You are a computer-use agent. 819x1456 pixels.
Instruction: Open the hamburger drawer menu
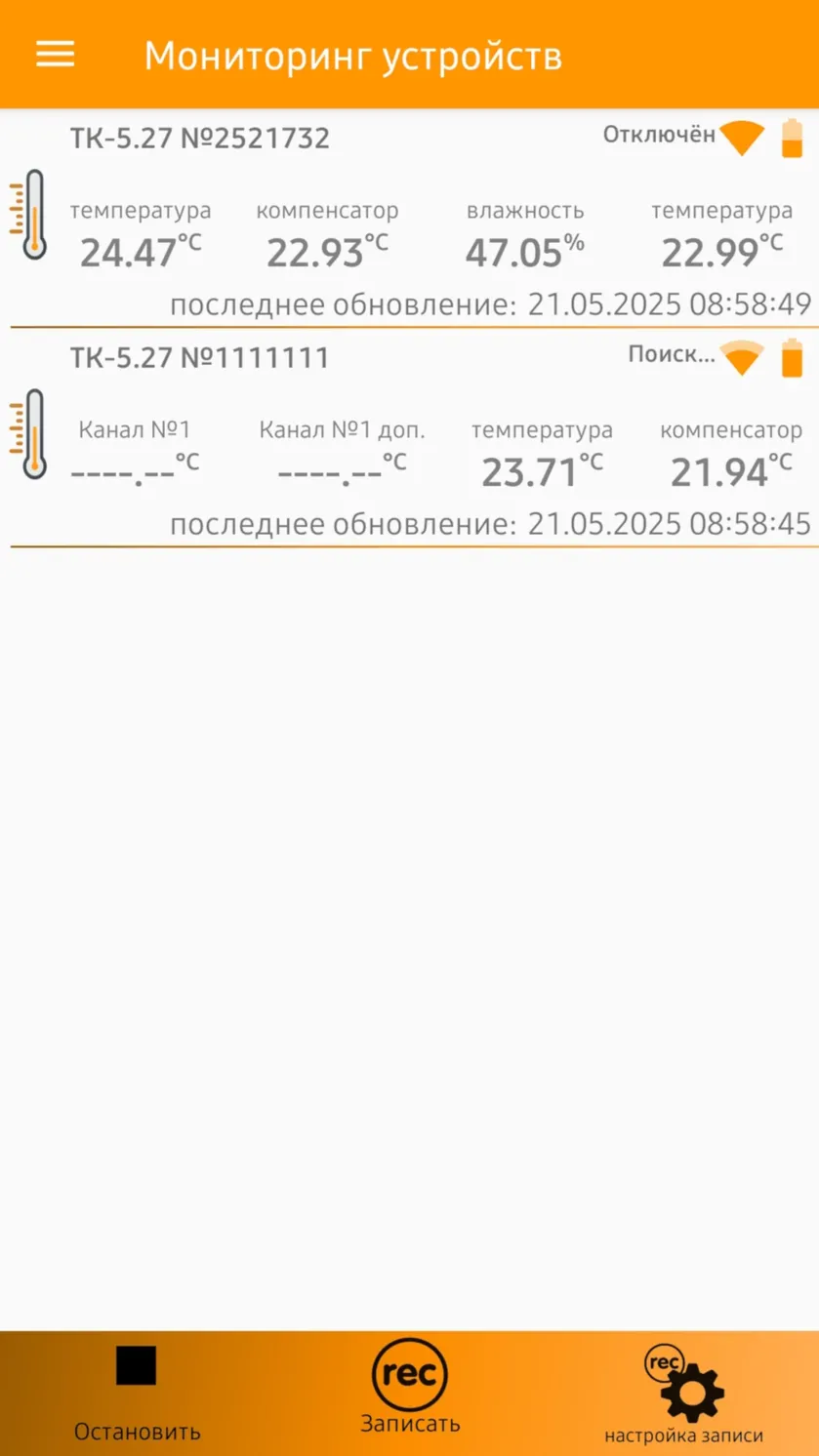56,55
